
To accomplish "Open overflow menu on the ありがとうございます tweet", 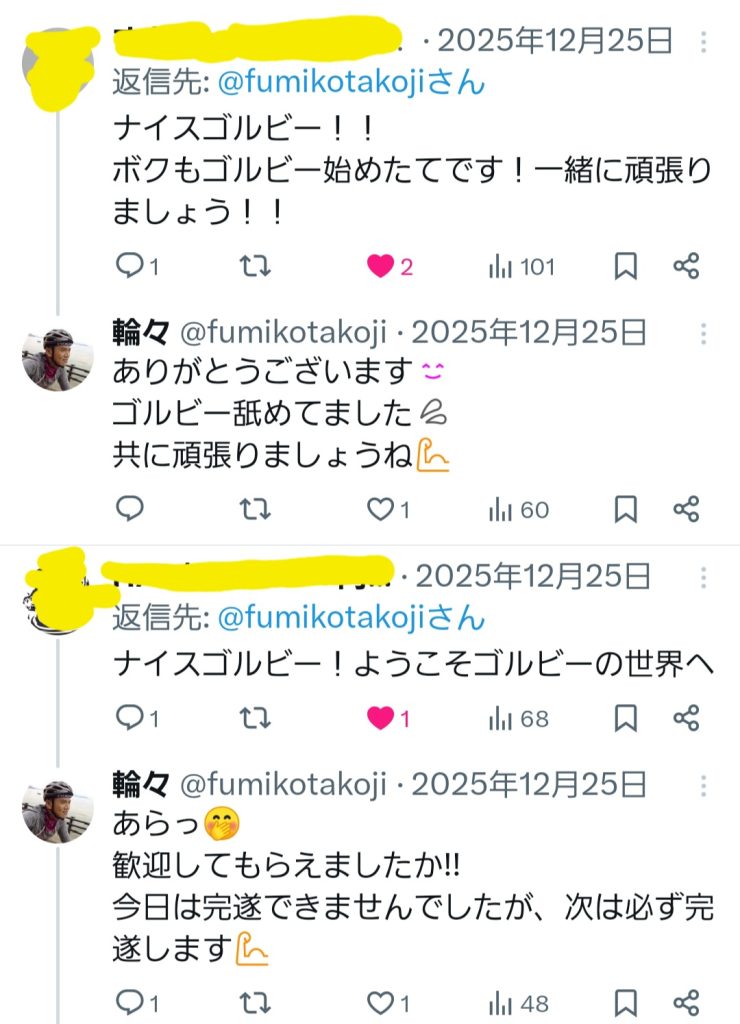I will [x=705, y=333].
